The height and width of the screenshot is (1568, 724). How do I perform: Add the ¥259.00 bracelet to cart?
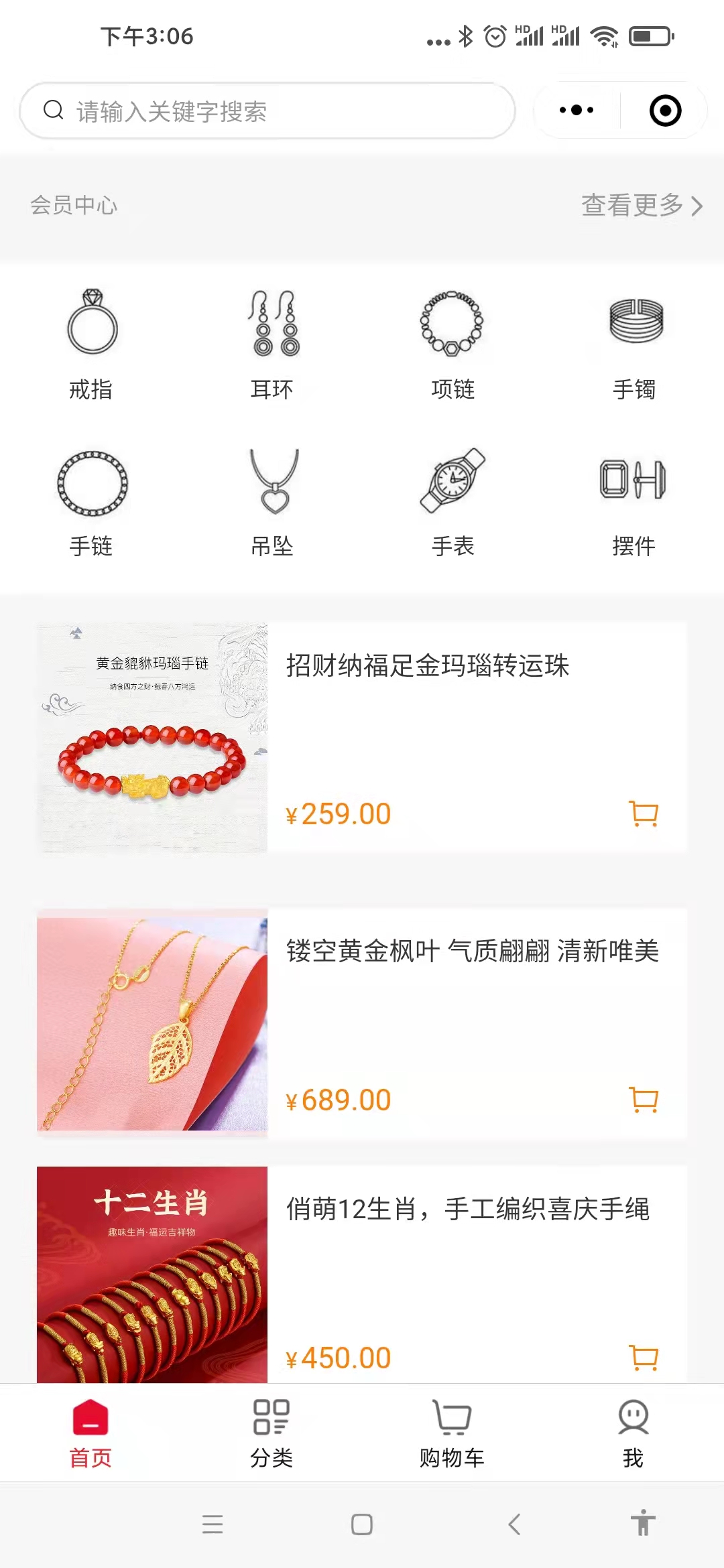[644, 814]
